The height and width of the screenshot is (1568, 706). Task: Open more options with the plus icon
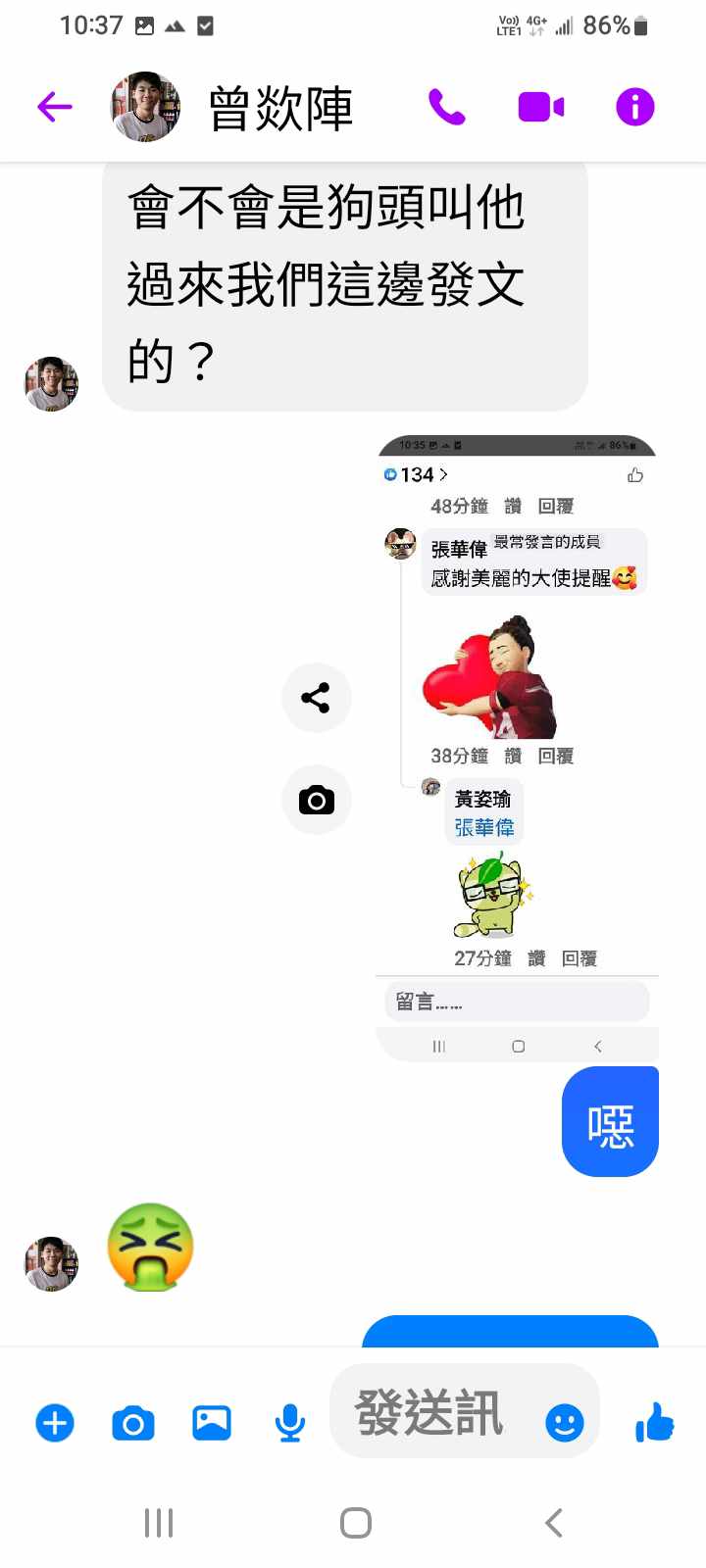coord(55,1422)
